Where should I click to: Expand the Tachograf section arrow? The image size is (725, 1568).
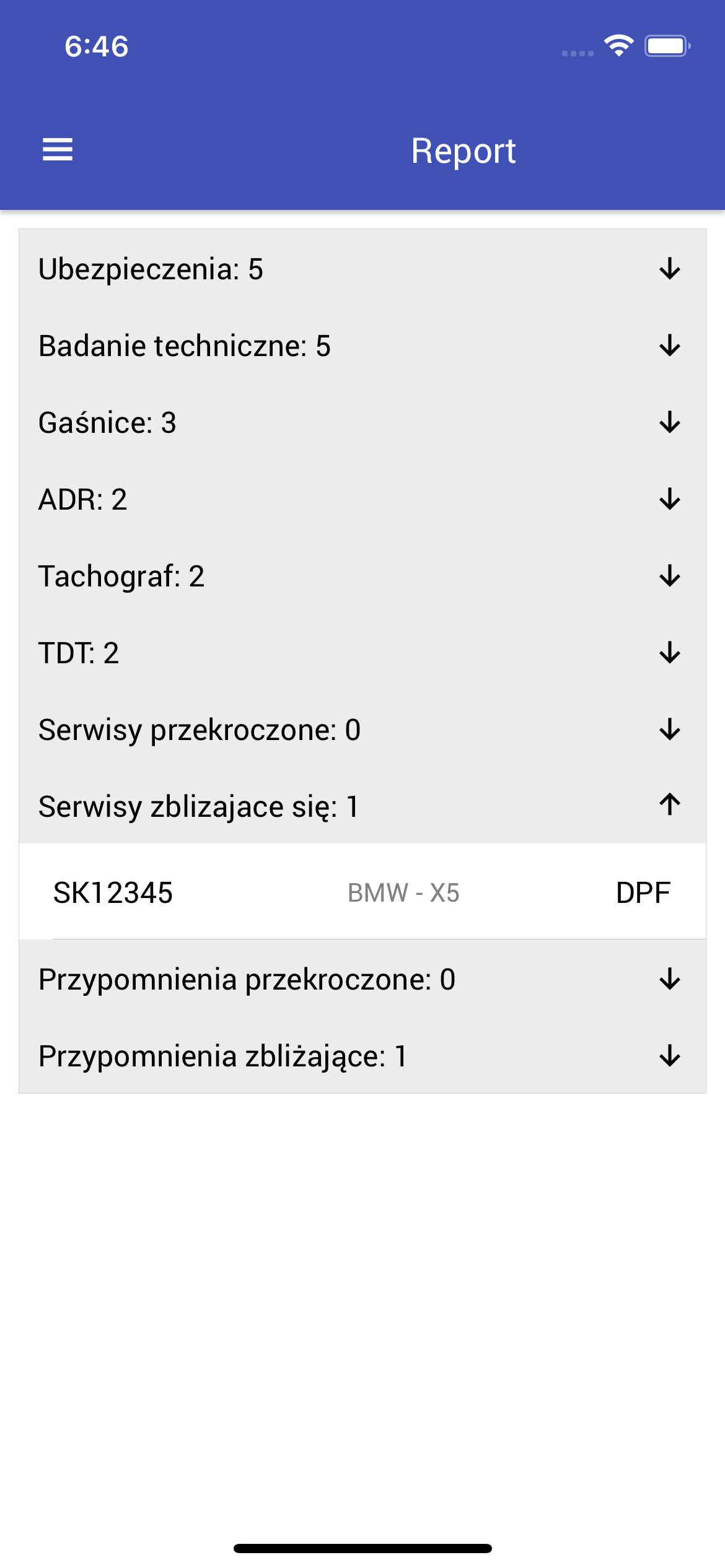[x=669, y=576]
